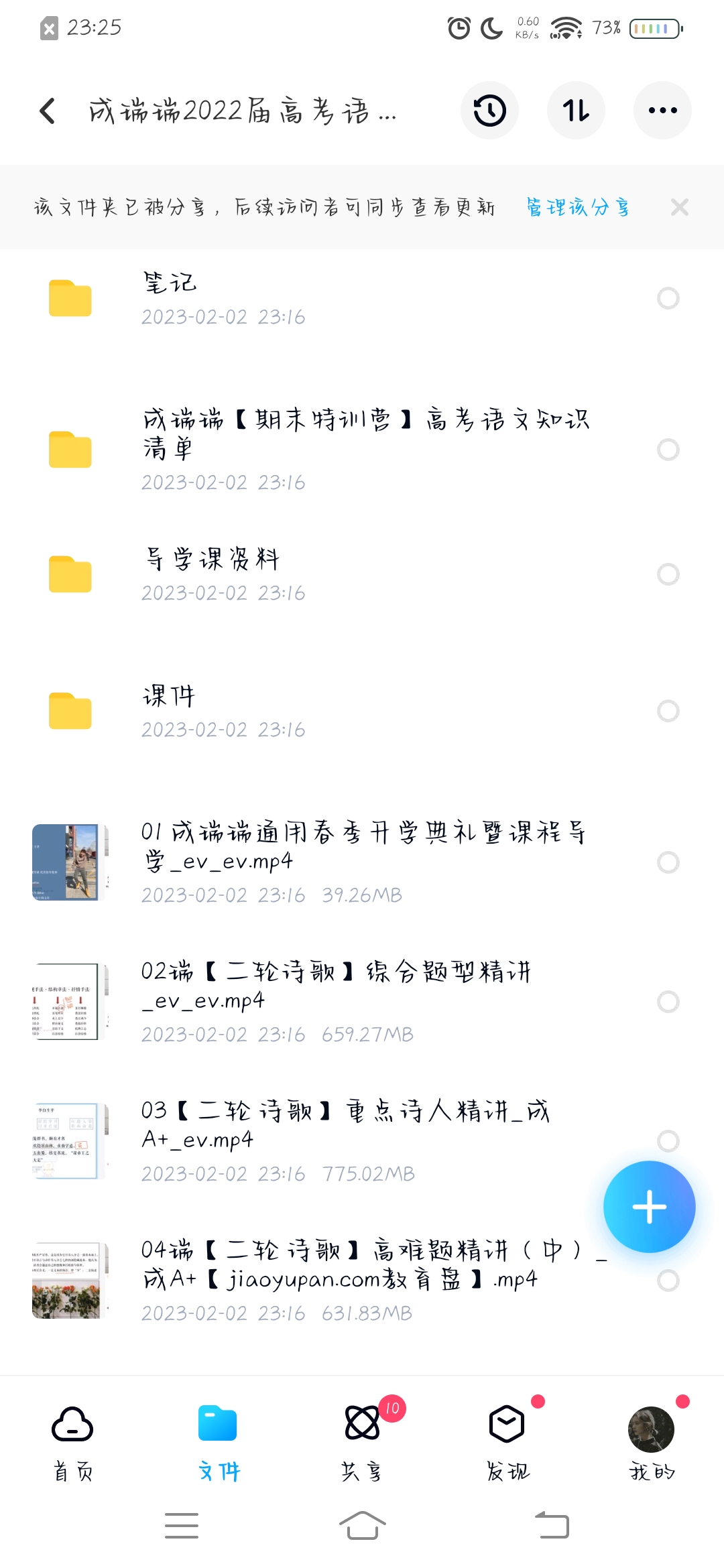Select the 课件 folder checkbox
This screenshot has height=1568, width=724.
click(668, 711)
